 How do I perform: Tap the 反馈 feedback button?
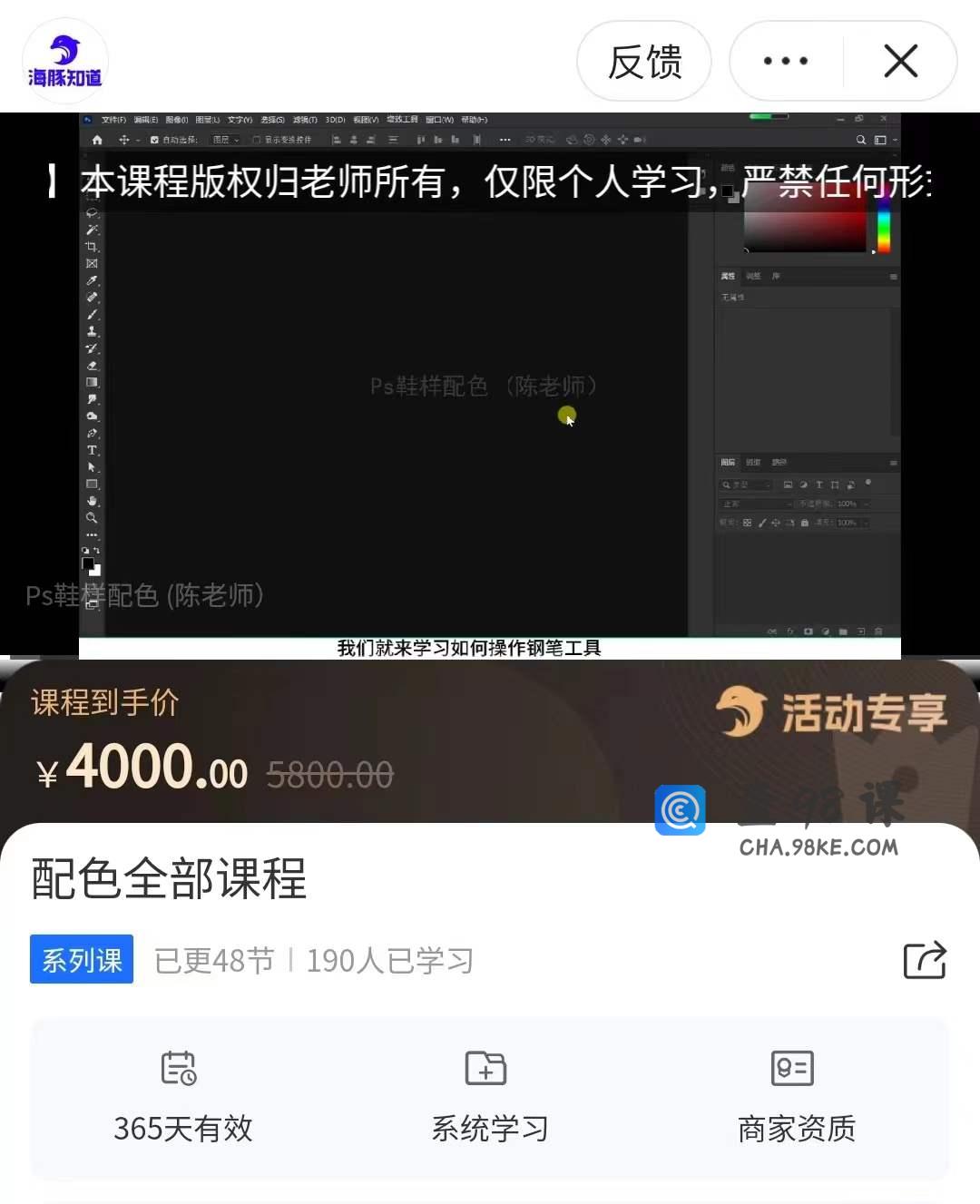[x=644, y=62]
